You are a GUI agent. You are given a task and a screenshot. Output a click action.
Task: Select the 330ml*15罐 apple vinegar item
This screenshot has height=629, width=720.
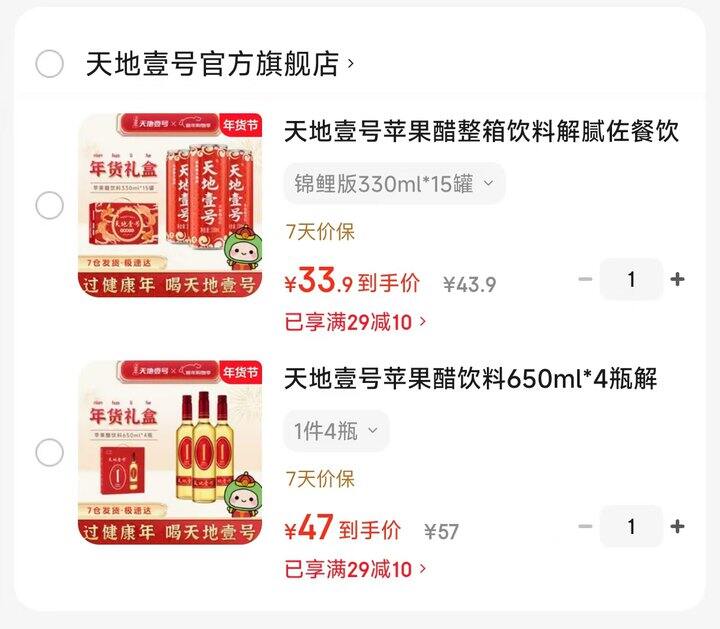click(50, 206)
